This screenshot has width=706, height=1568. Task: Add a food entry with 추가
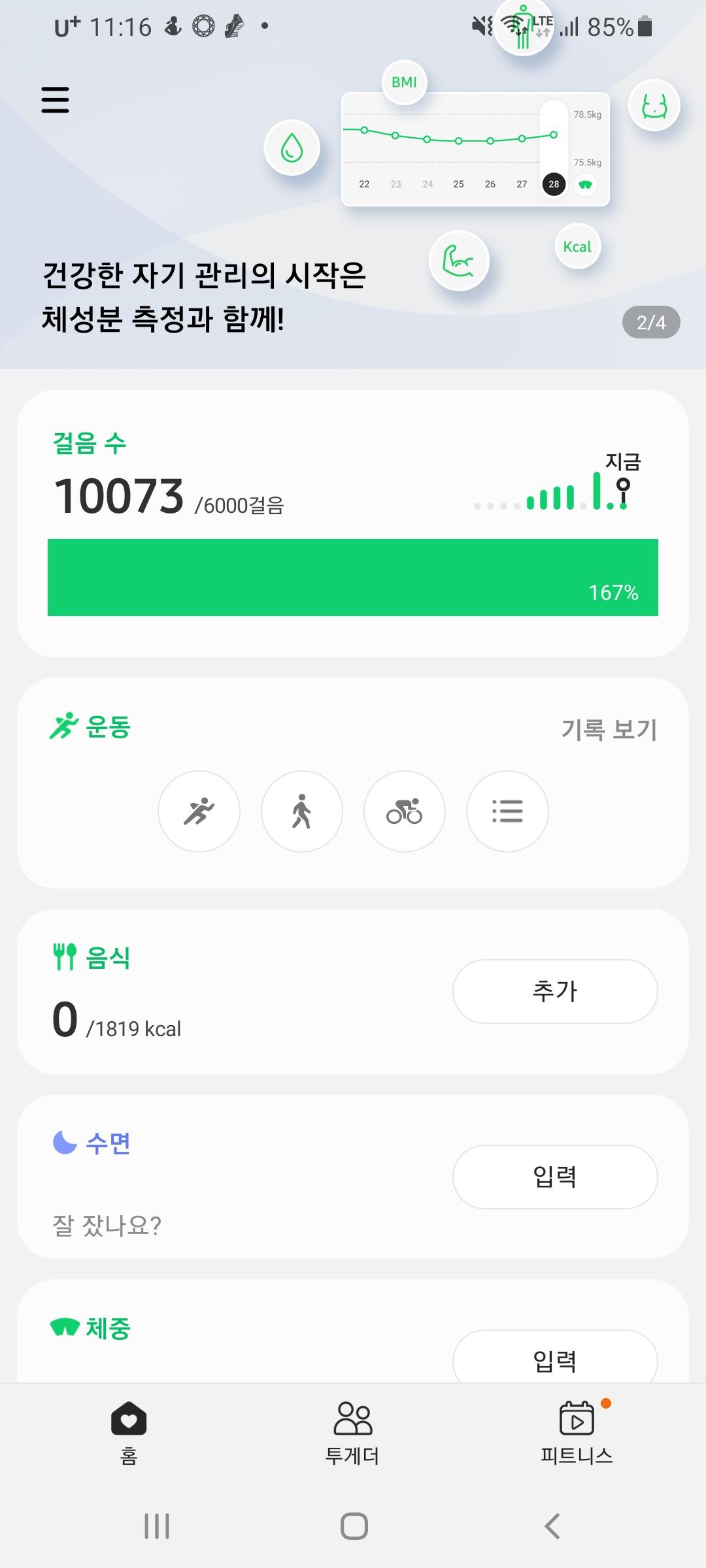click(x=554, y=991)
